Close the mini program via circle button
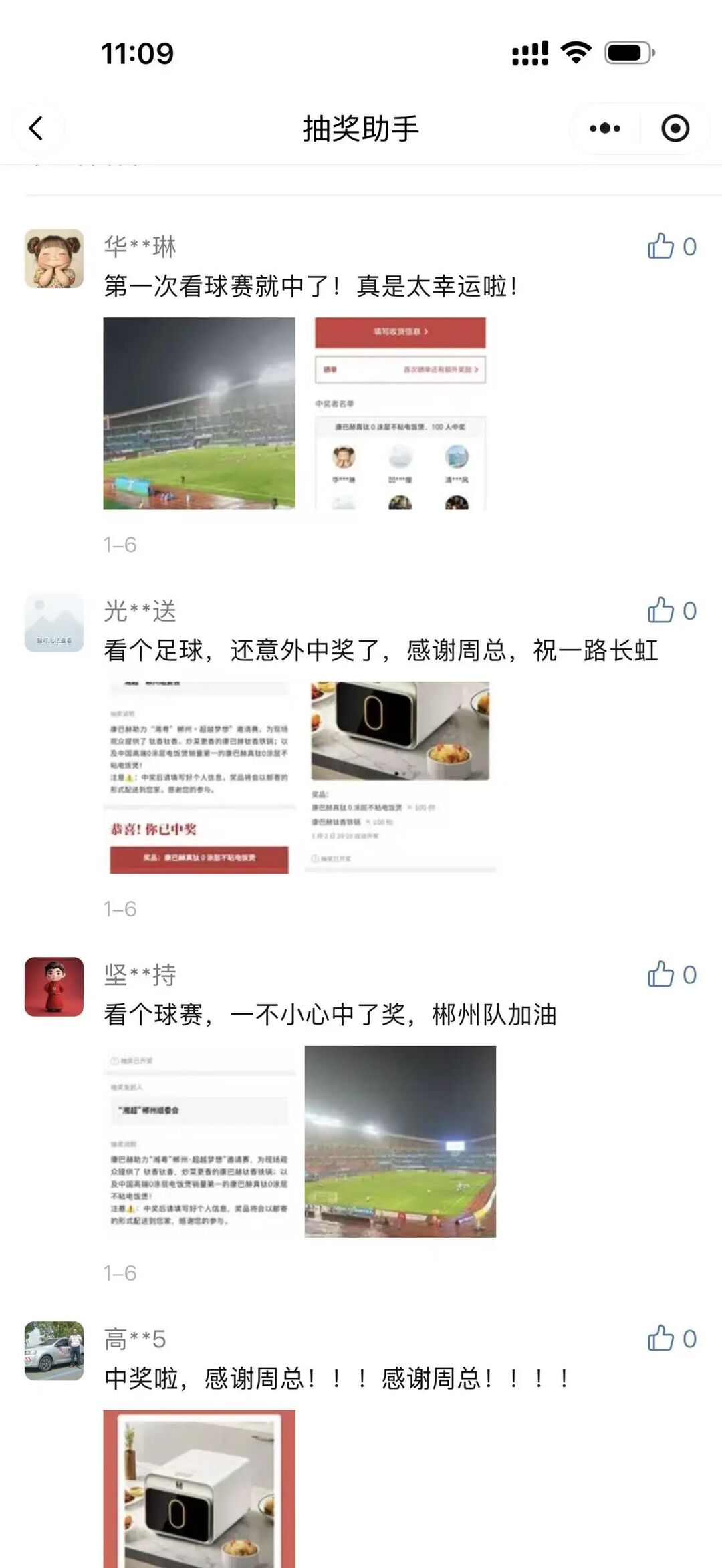This screenshot has width=722, height=1568. [675, 128]
